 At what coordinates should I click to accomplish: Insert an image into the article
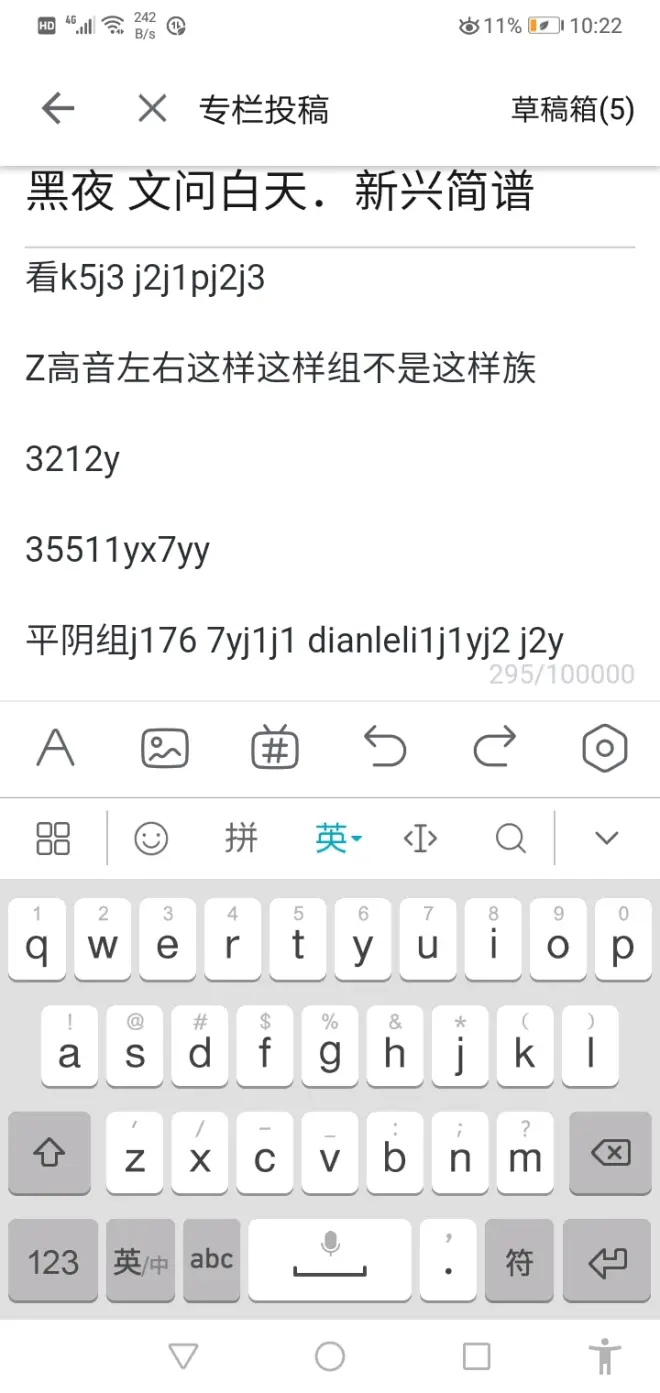[165, 747]
